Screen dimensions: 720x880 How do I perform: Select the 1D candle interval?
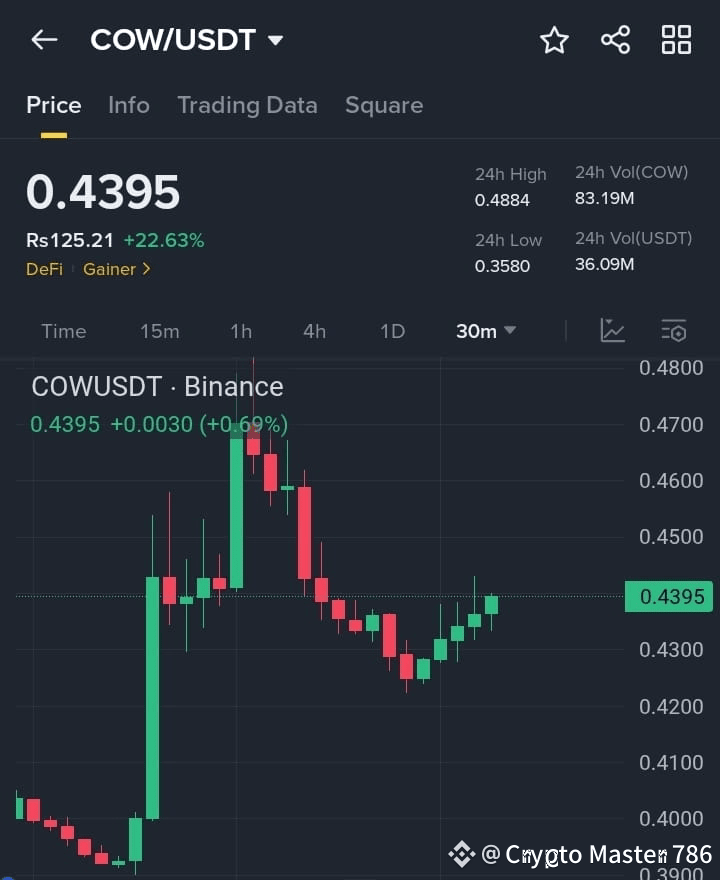click(x=391, y=331)
